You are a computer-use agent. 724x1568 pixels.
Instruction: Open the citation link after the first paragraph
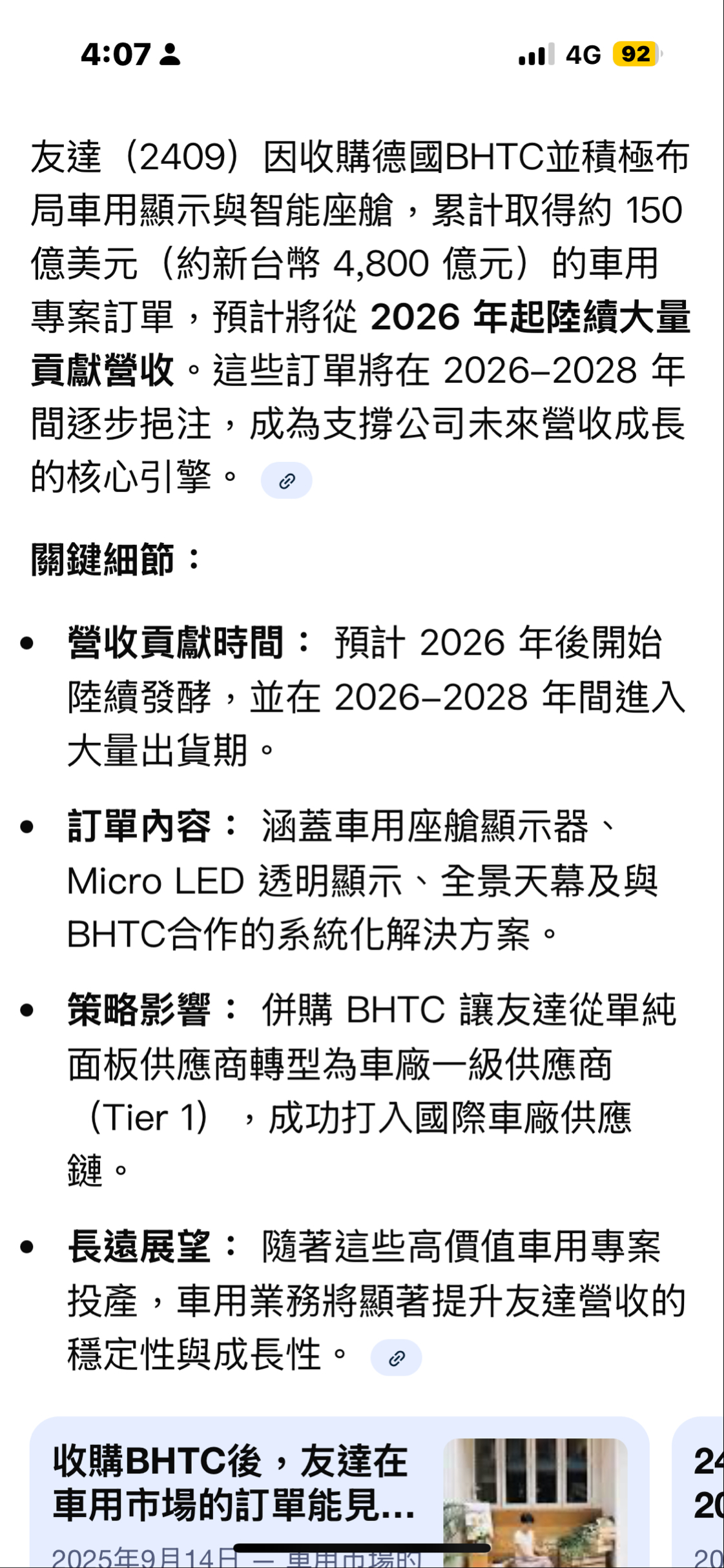287,480
